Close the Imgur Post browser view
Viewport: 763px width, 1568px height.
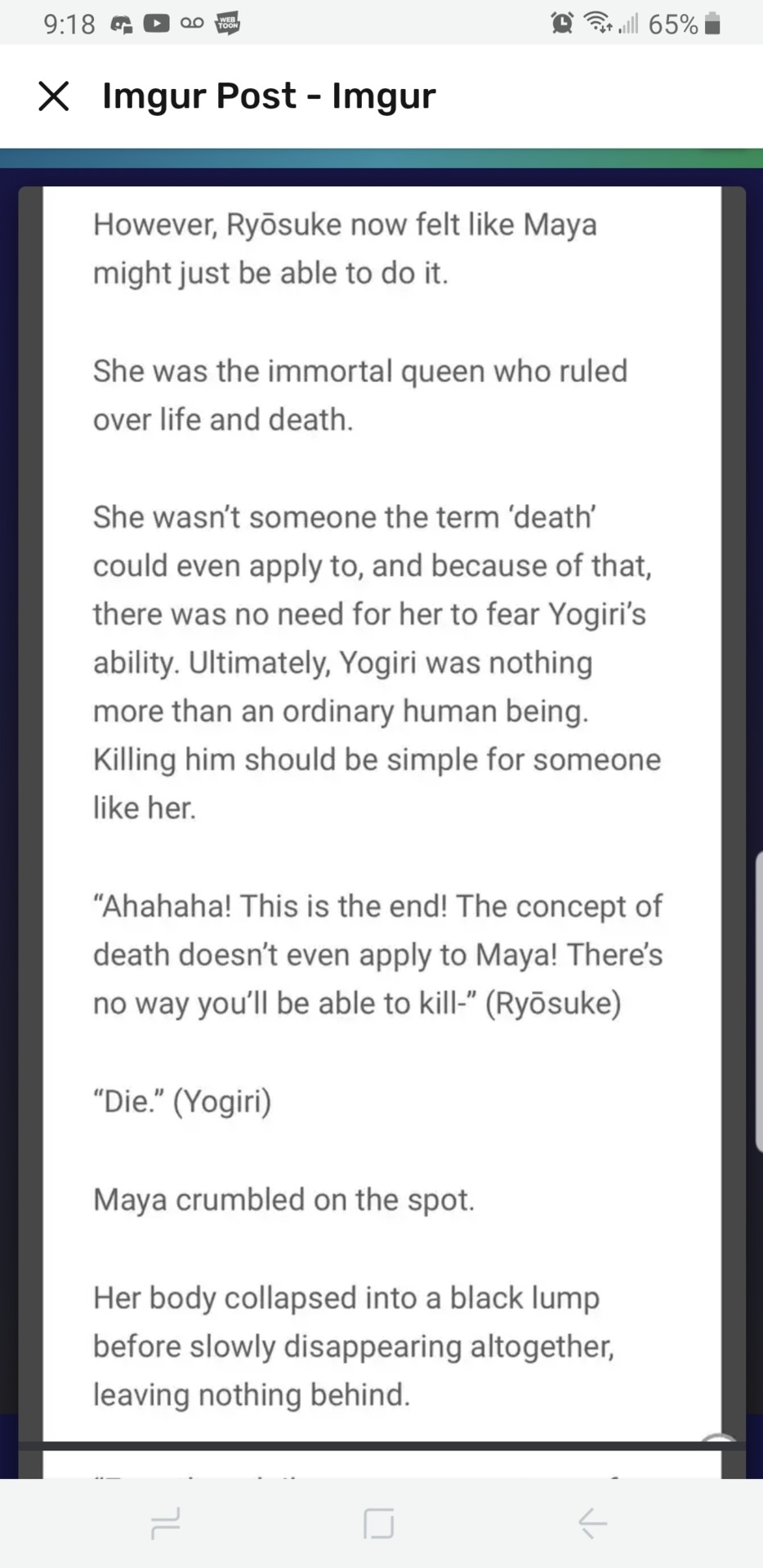(x=54, y=96)
